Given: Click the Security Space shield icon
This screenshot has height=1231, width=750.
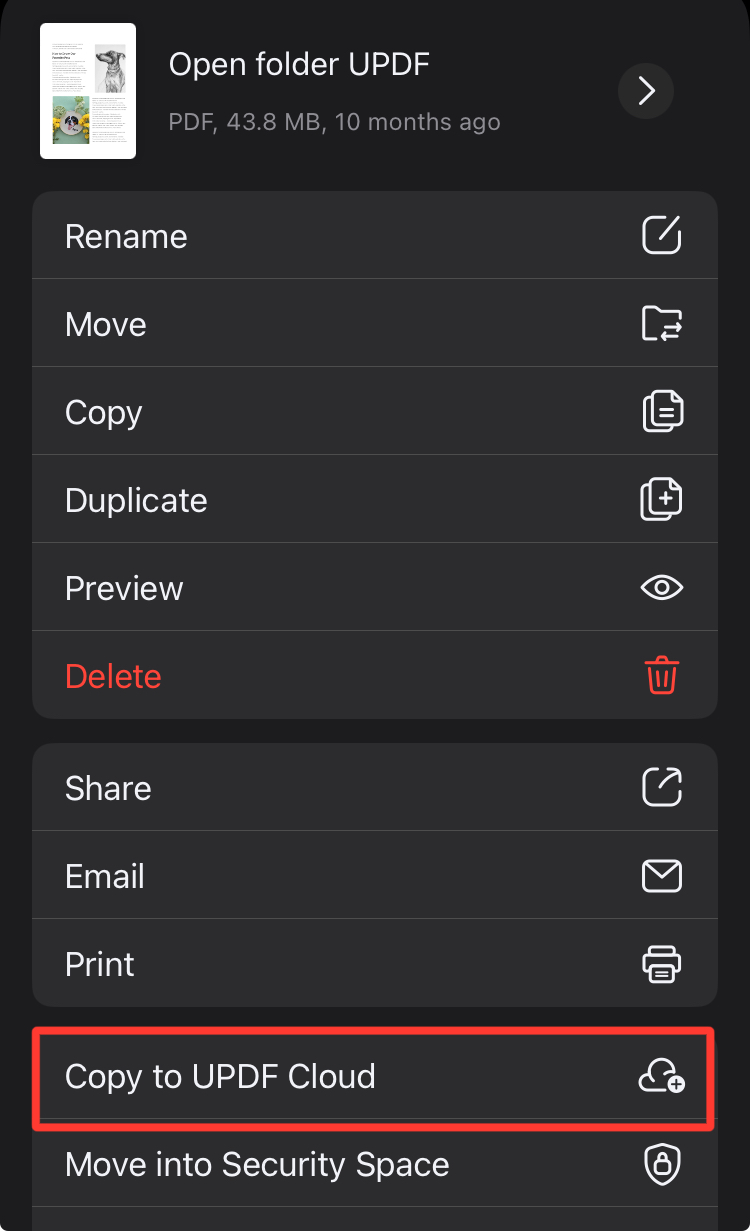Looking at the screenshot, I should [x=661, y=1164].
